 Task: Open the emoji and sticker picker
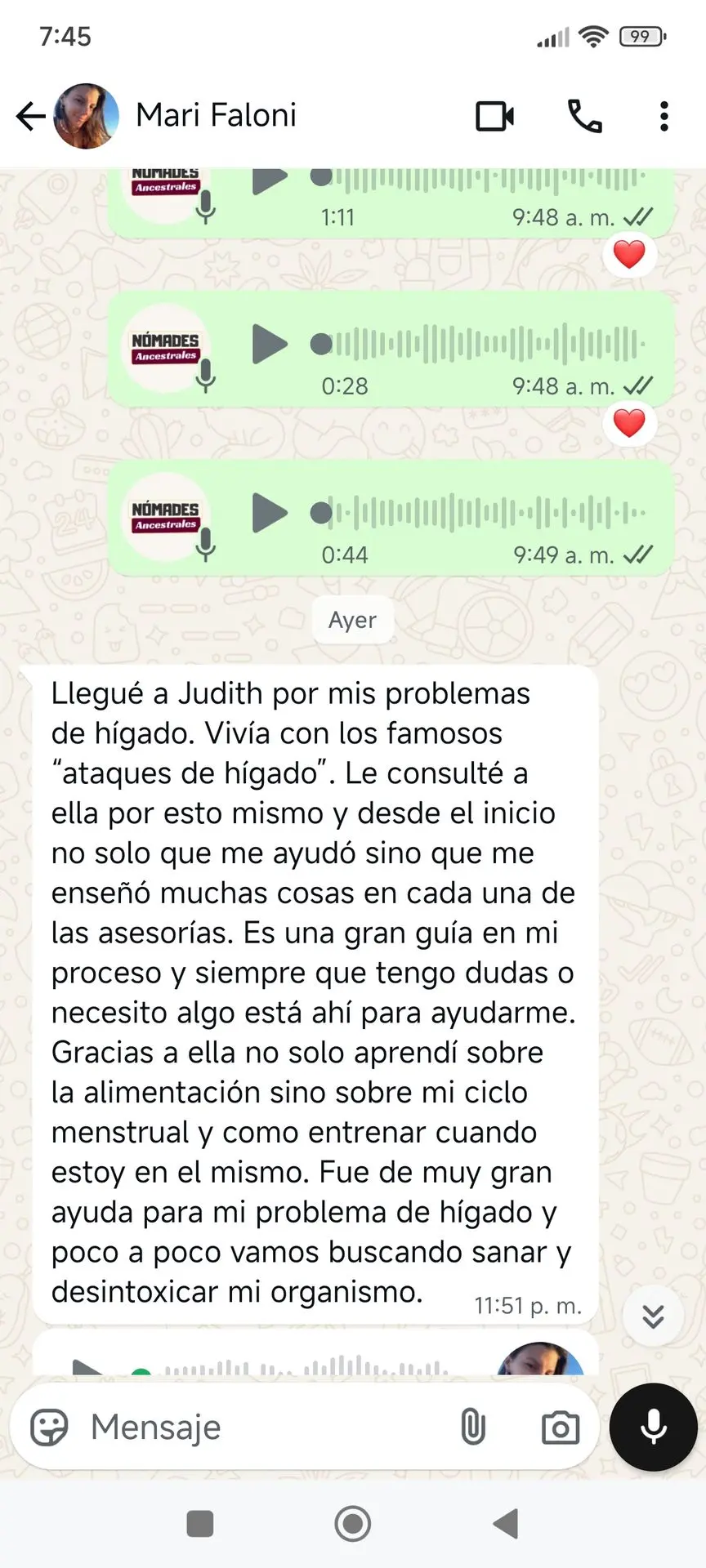49,1428
